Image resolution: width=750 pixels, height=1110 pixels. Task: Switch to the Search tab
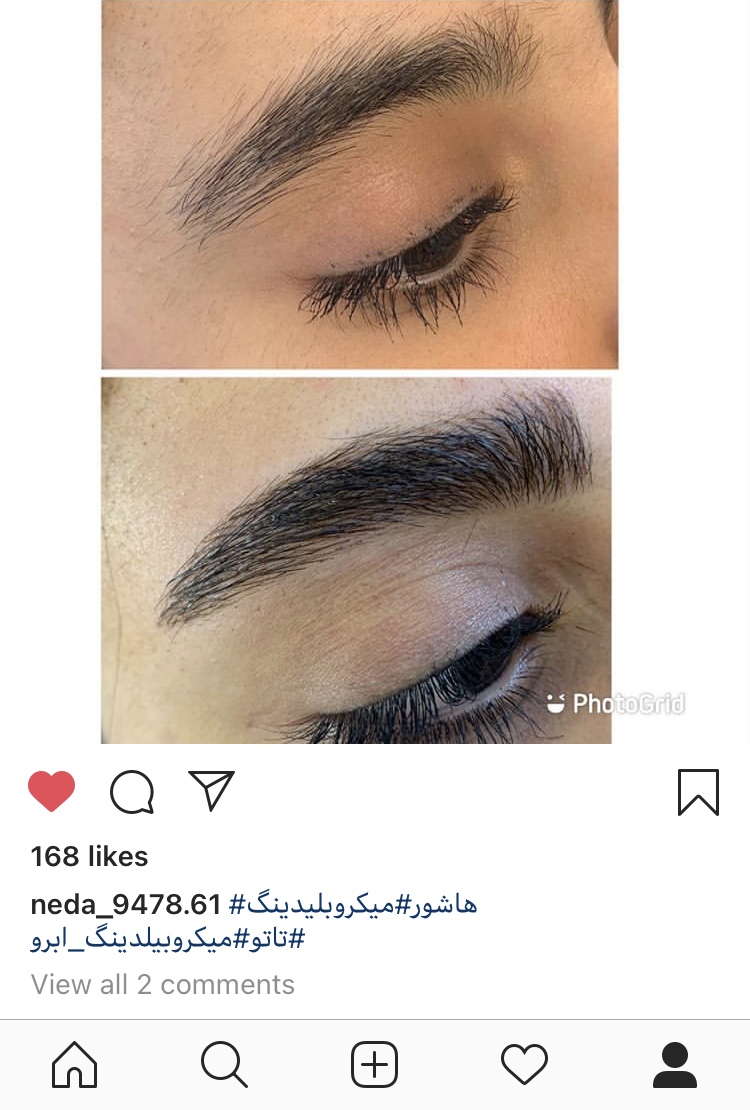coord(224,1065)
